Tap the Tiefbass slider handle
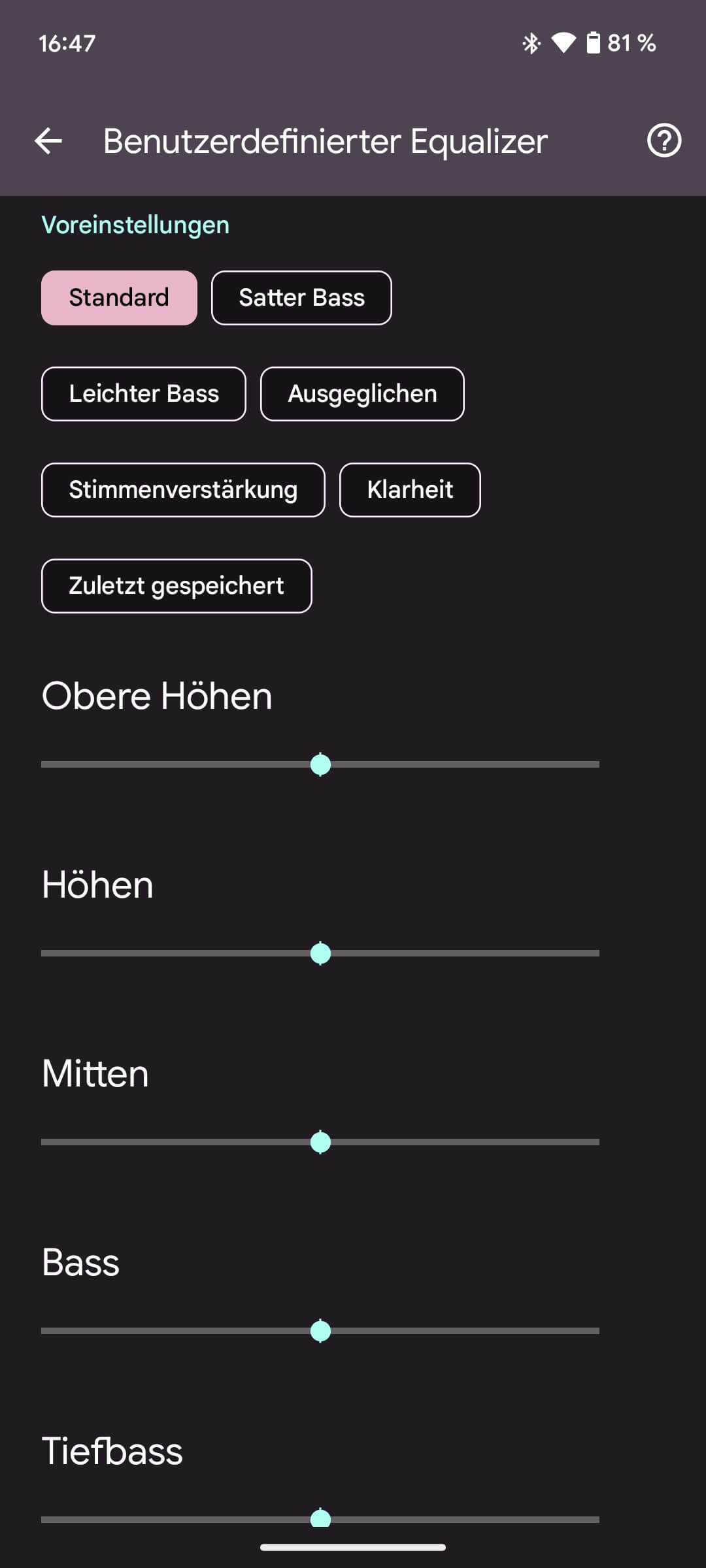 point(320,1518)
